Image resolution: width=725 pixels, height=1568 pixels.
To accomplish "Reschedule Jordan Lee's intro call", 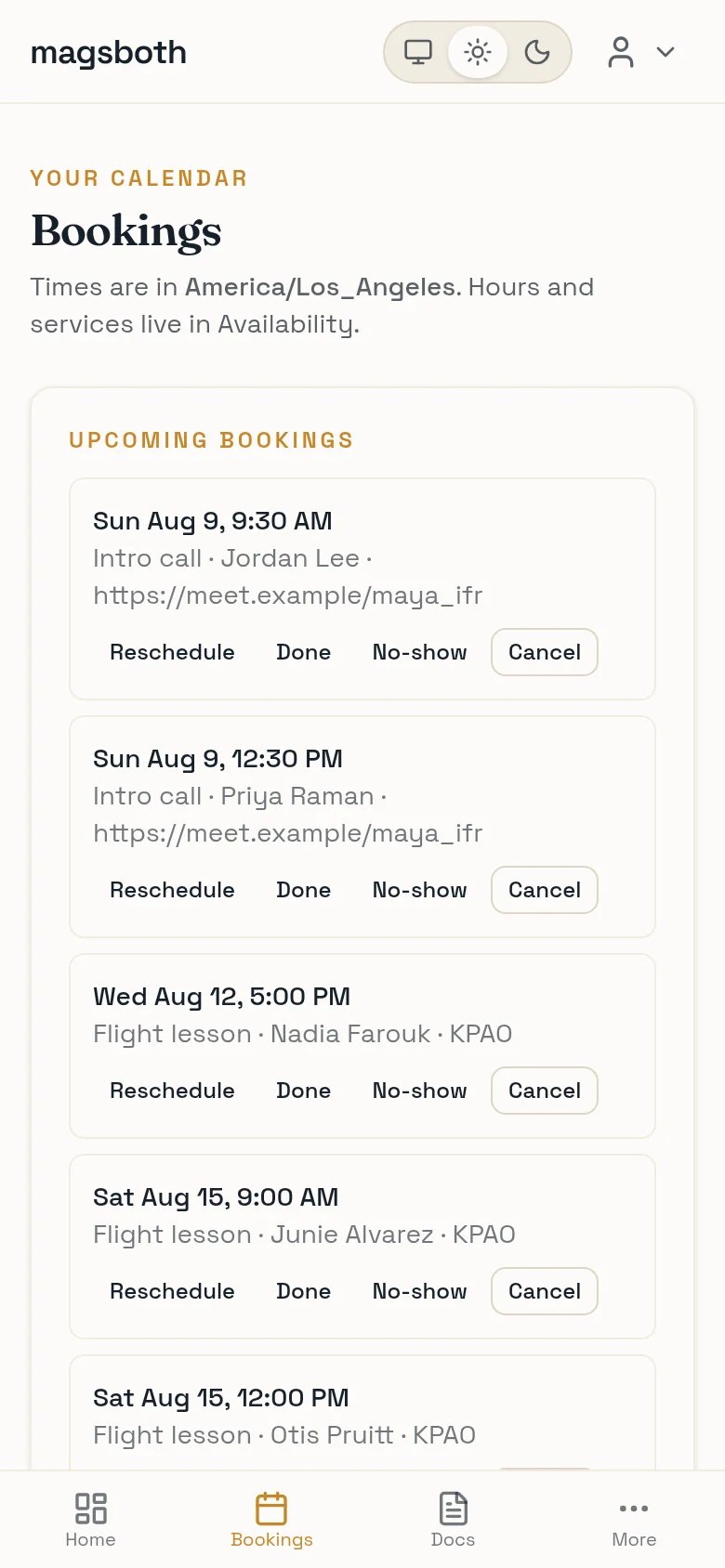I will [x=172, y=652].
